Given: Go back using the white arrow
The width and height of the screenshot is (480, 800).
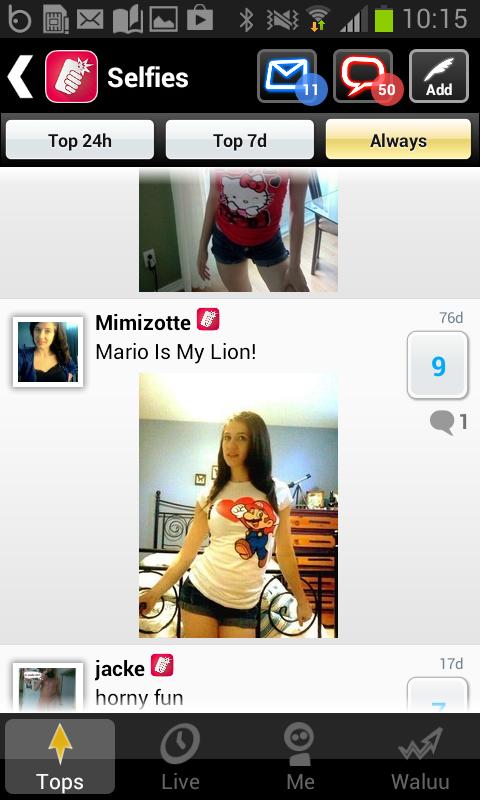Looking at the screenshot, I should point(20,77).
